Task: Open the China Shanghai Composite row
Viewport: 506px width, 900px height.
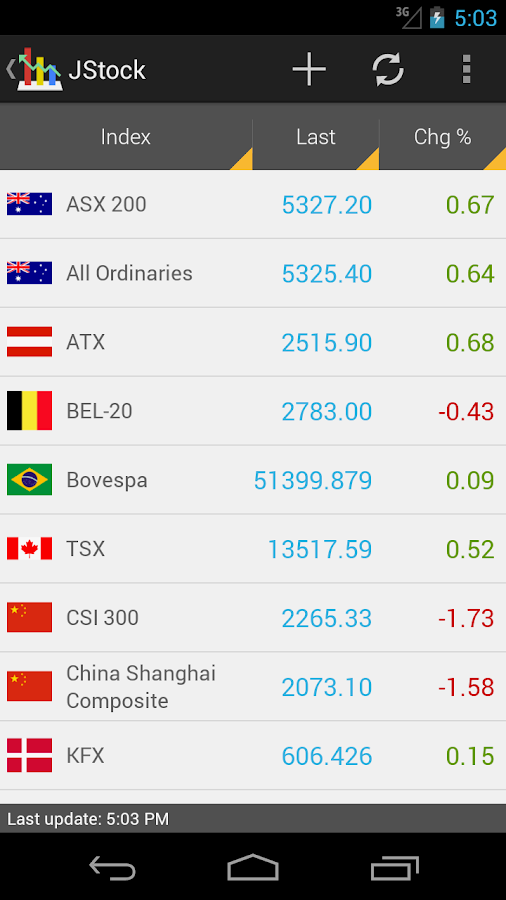Action: tap(253, 686)
